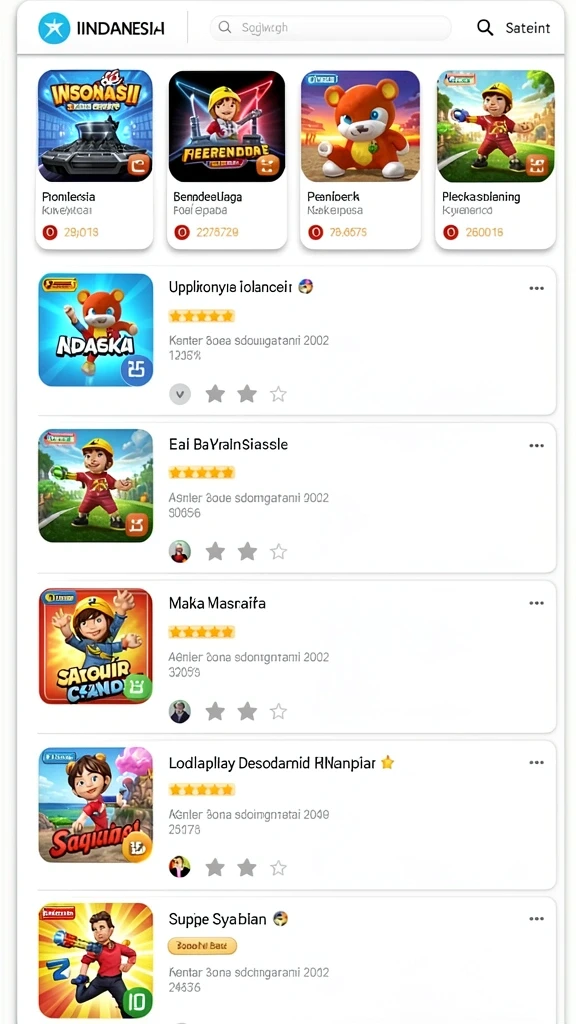Open the Upplikonyie iolanceir listing
This screenshot has height=1024, width=576.
tap(296, 340)
